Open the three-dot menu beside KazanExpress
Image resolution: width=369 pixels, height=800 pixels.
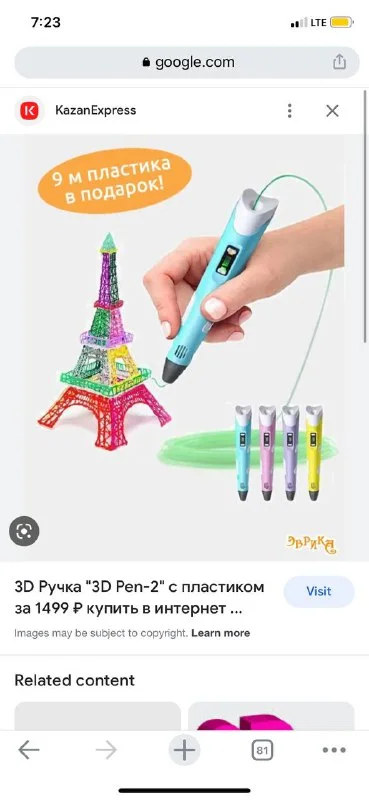click(x=289, y=110)
